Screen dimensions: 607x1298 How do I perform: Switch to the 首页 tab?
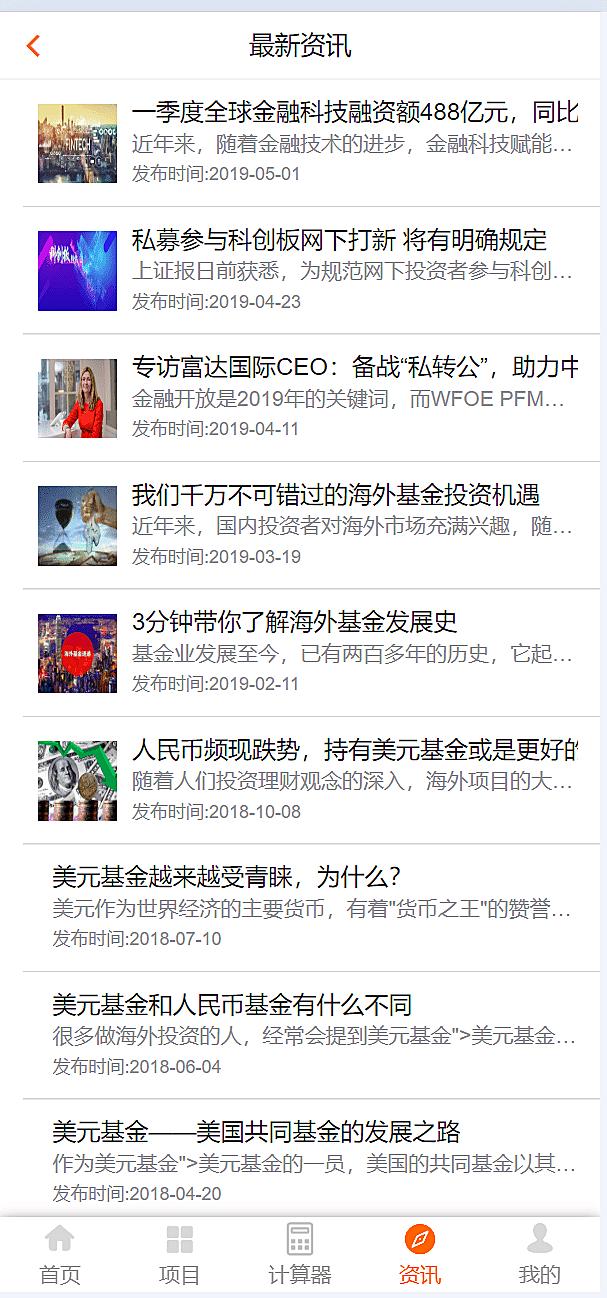tap(60, 1255)
